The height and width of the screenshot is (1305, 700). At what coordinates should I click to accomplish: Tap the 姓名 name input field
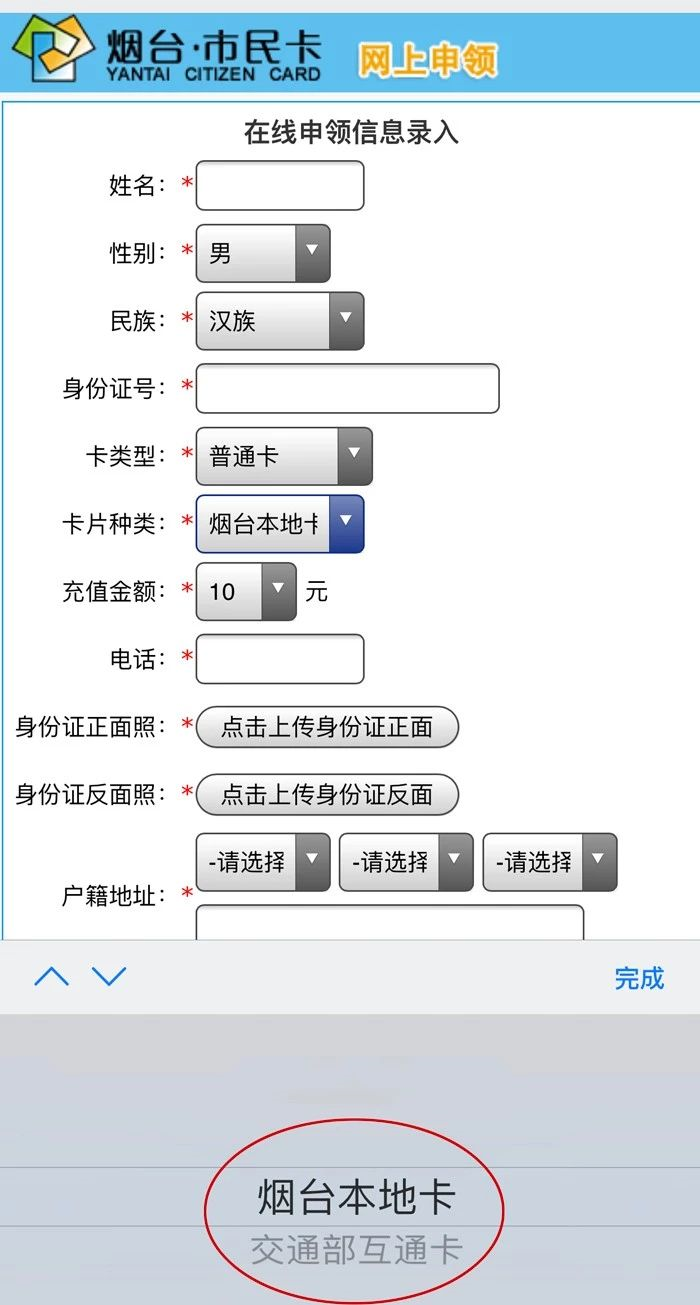[x=279, y=186]
